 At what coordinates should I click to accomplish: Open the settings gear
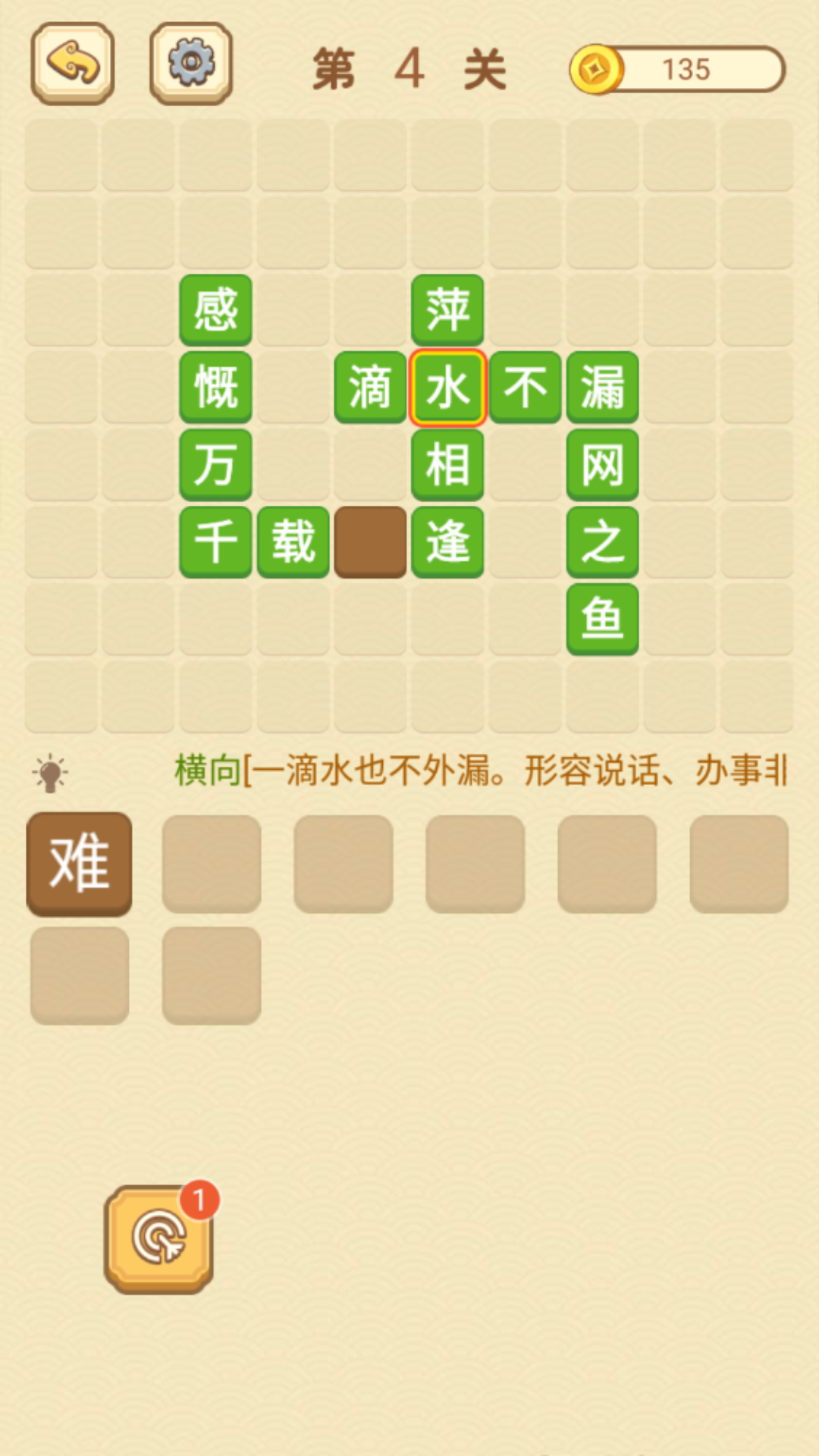click(191, 64)
